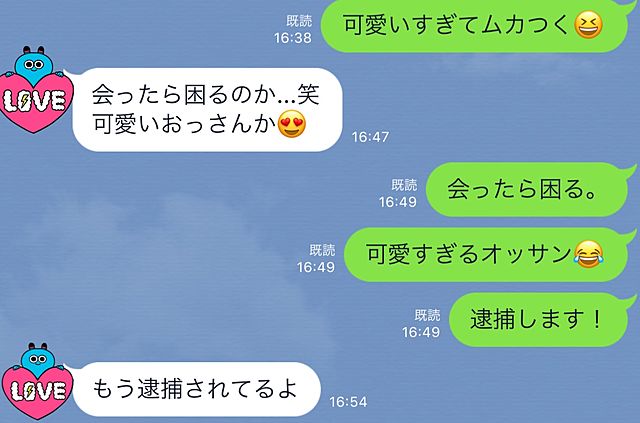Open sender's avatar beside 会ったら困るのか message
Screen dimensions: 640x423
36,97
